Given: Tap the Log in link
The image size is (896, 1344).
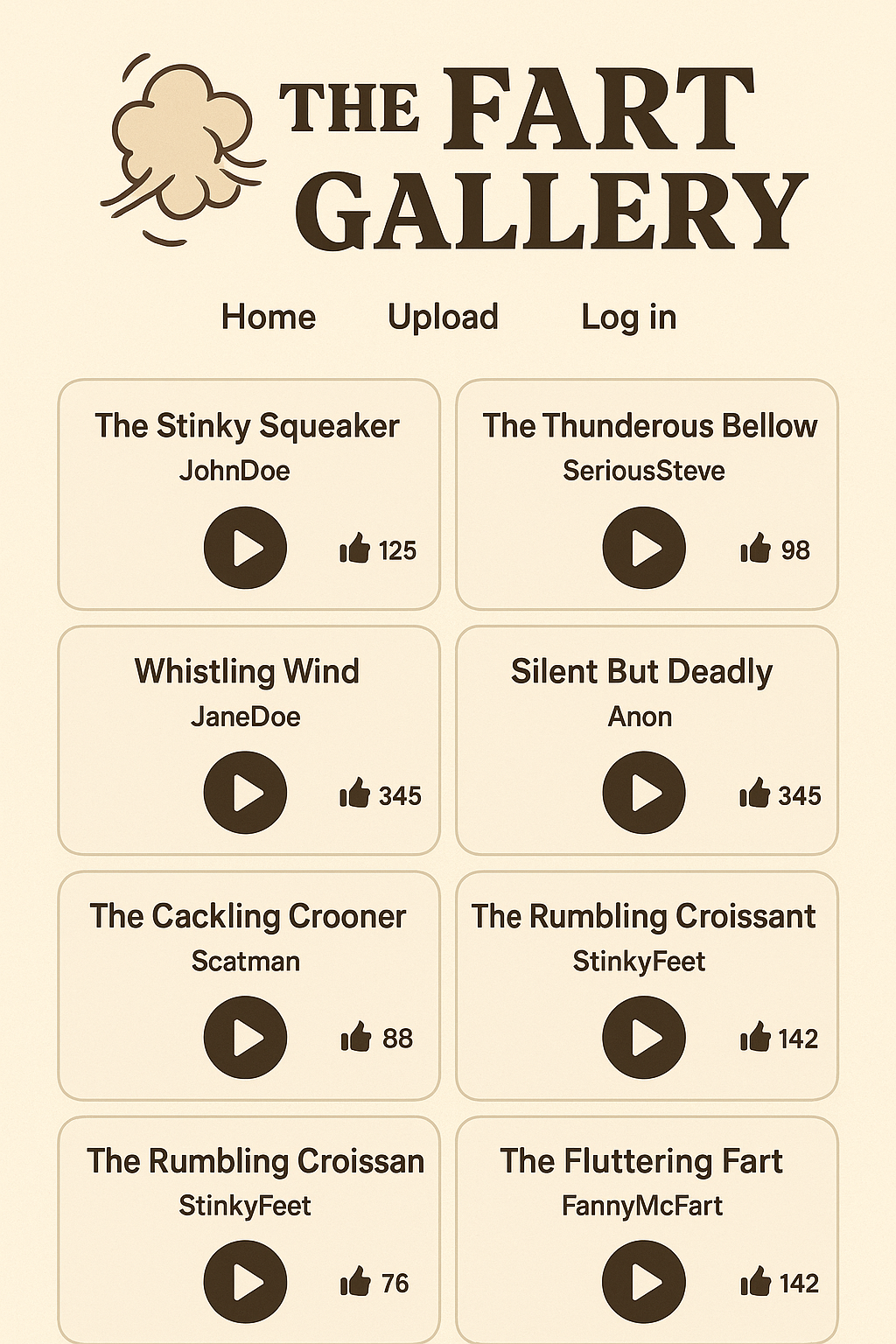Looking at the screenshot, I should point(628,317).
